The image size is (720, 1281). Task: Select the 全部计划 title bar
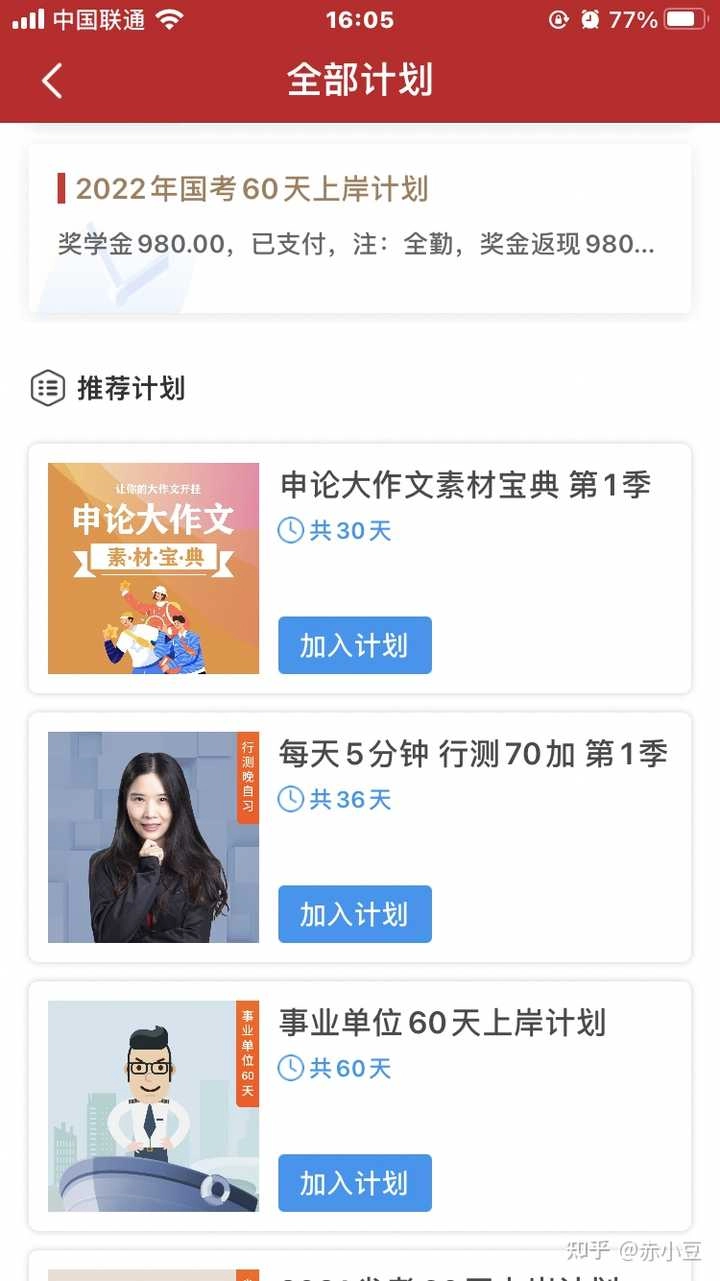click(x=360, y=81)
